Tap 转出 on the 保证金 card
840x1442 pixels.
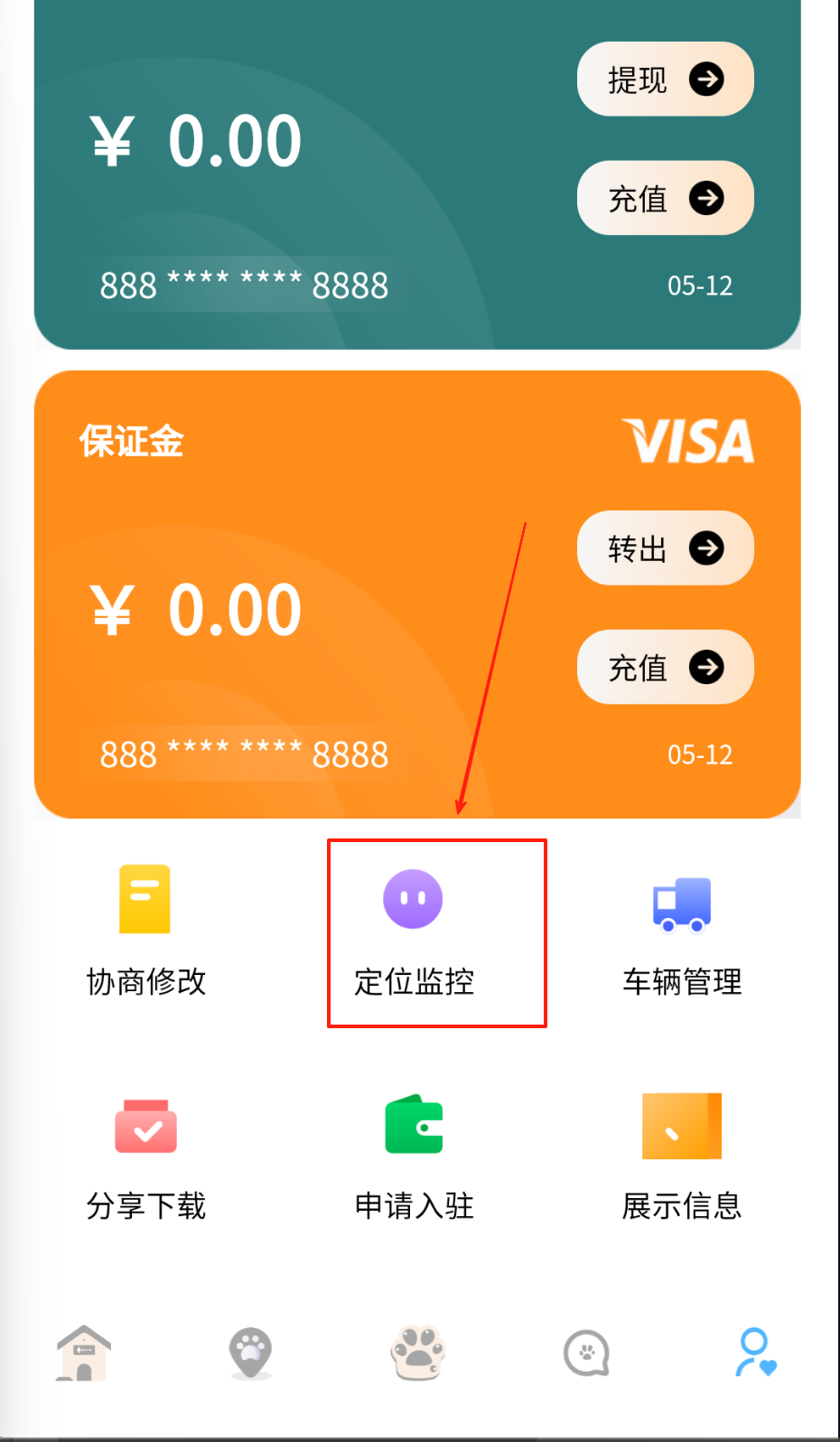(665, 548)
